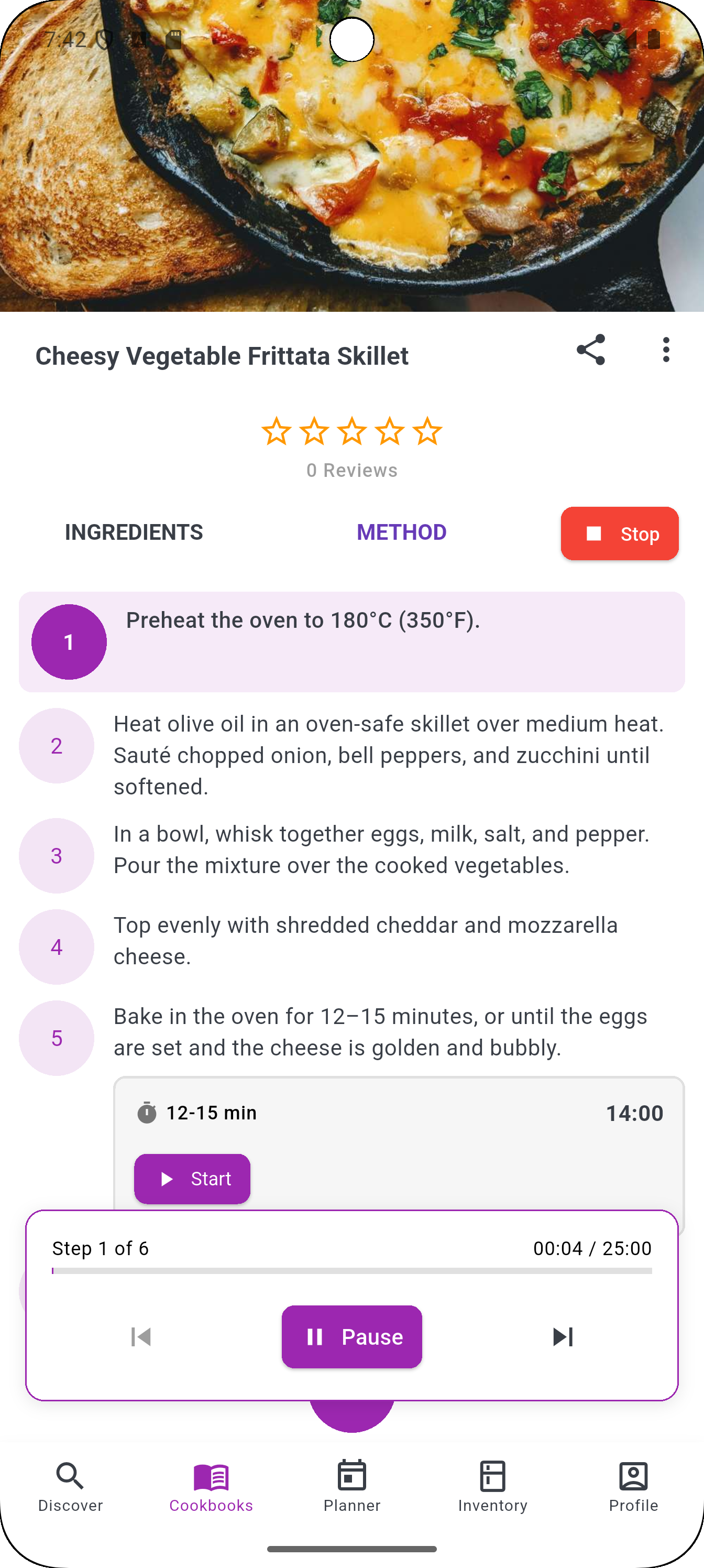The height and width of the screenshot is (1568, 704).
Task: Skip to the next cooking step
Action: pyautogui.click(x=562, y=1337)
